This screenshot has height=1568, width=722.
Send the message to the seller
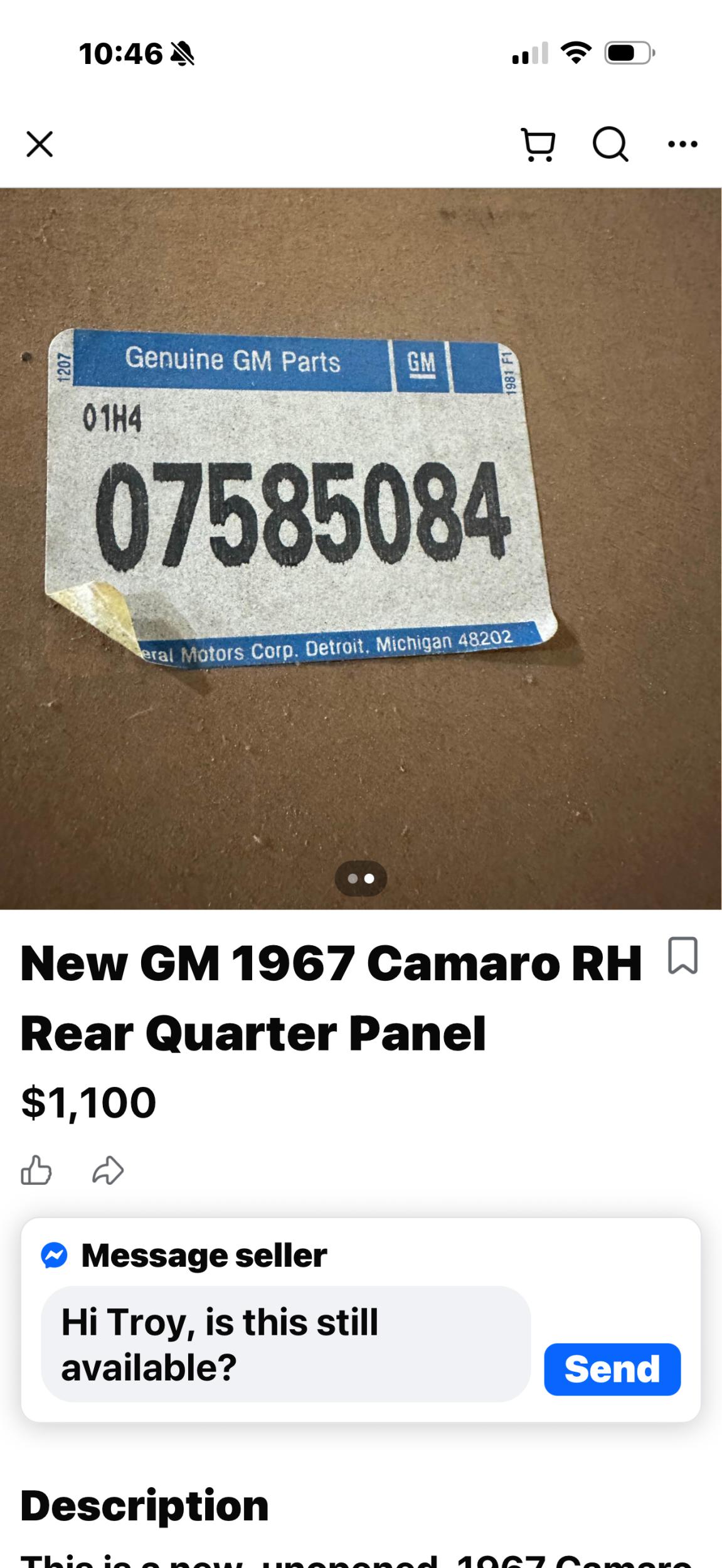(x=612, y=1369)
